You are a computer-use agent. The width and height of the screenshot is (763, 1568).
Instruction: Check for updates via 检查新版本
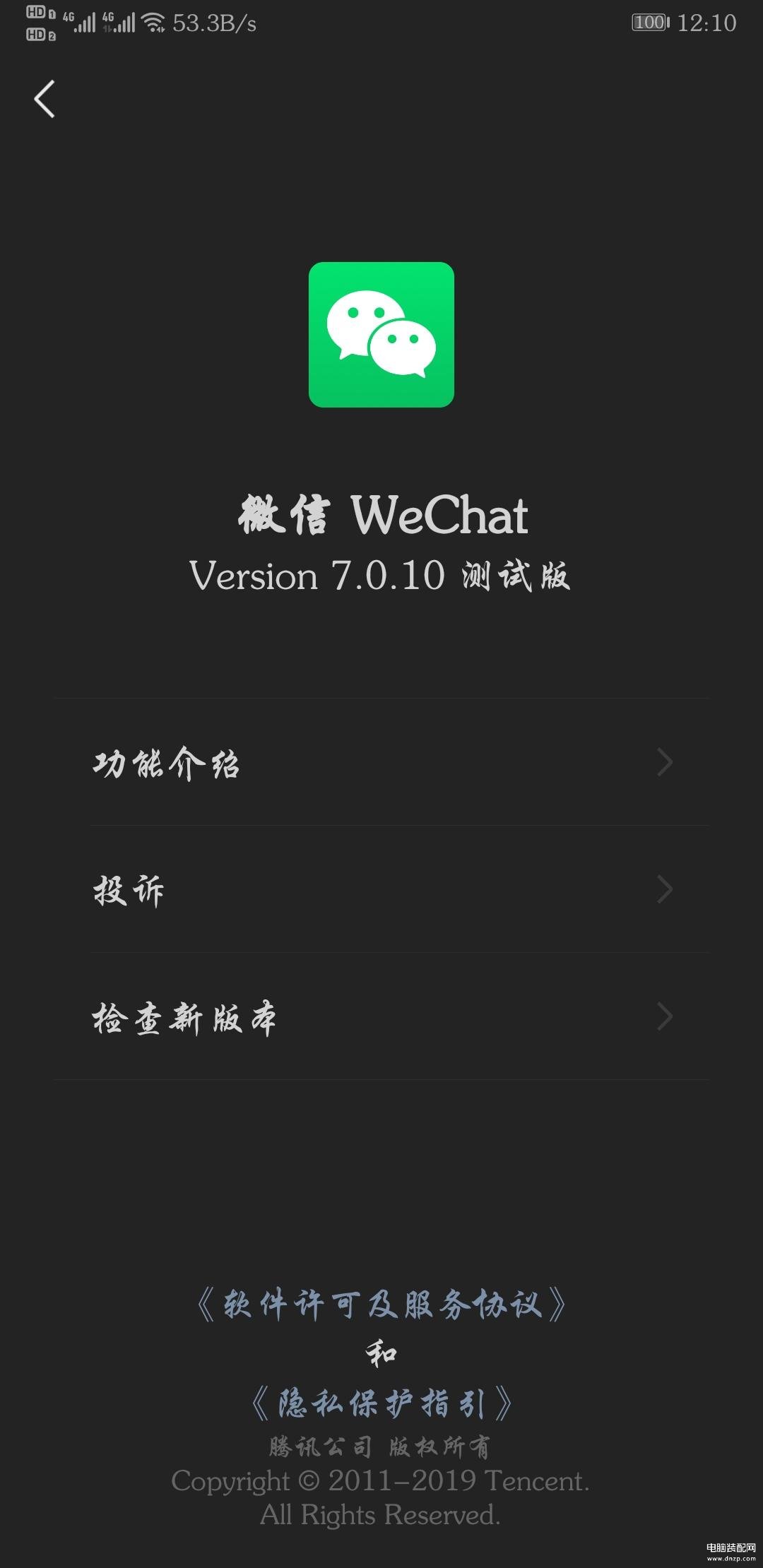[381, 1016]
